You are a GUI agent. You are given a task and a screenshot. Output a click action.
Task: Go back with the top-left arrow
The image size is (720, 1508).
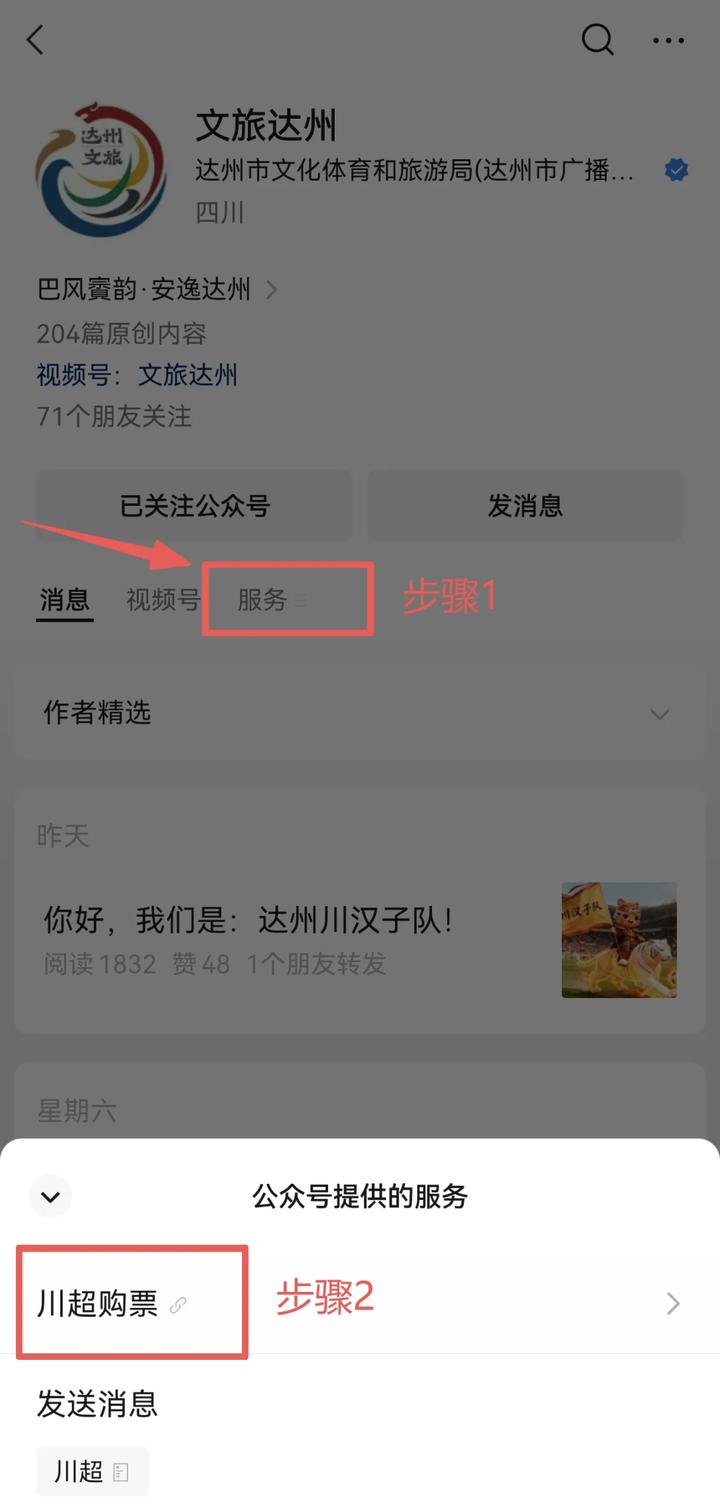pyautogui.click(x=36, y=41)
